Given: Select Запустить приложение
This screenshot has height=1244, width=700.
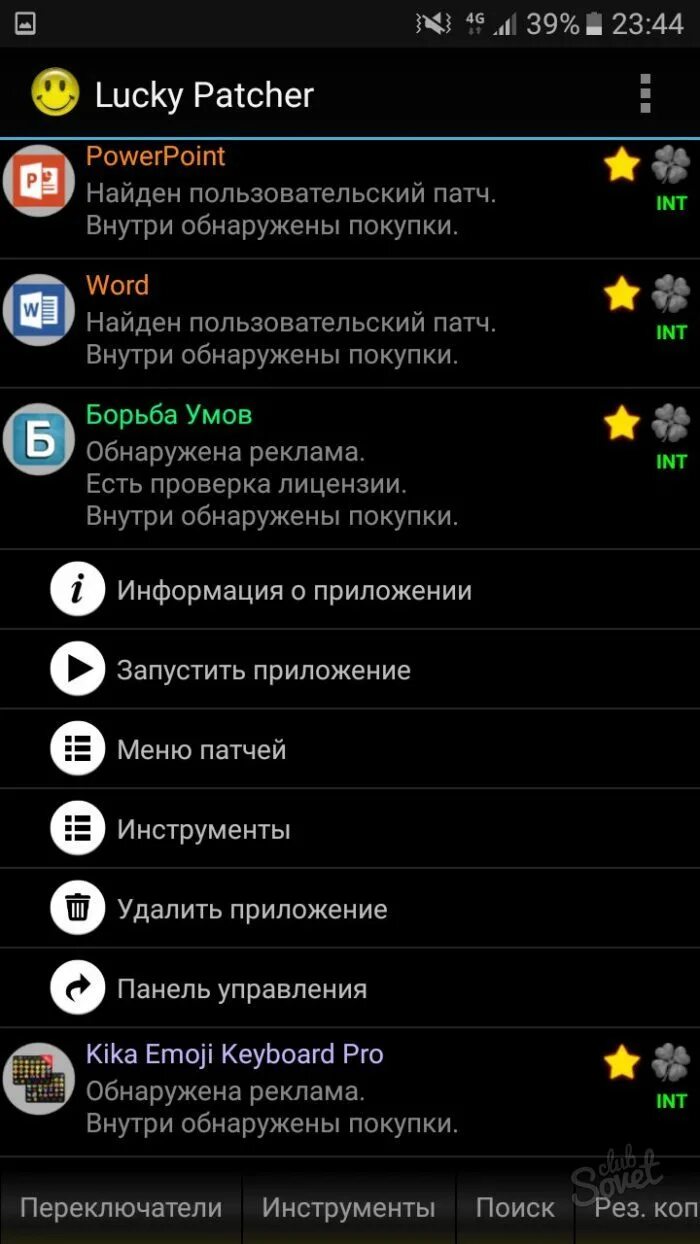Looking at the screenshot, I should 263,670.
